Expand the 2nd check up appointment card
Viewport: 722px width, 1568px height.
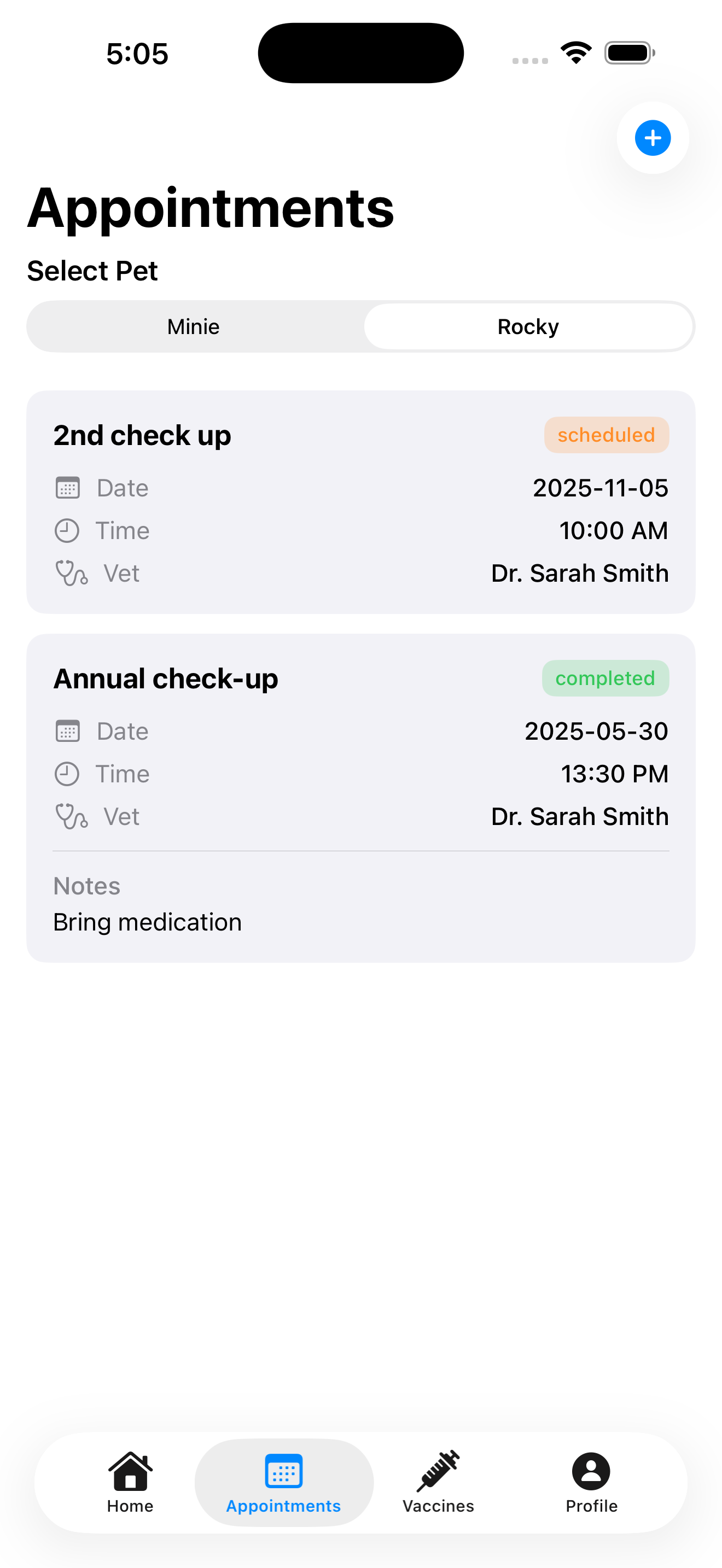[x=361, y=500]
